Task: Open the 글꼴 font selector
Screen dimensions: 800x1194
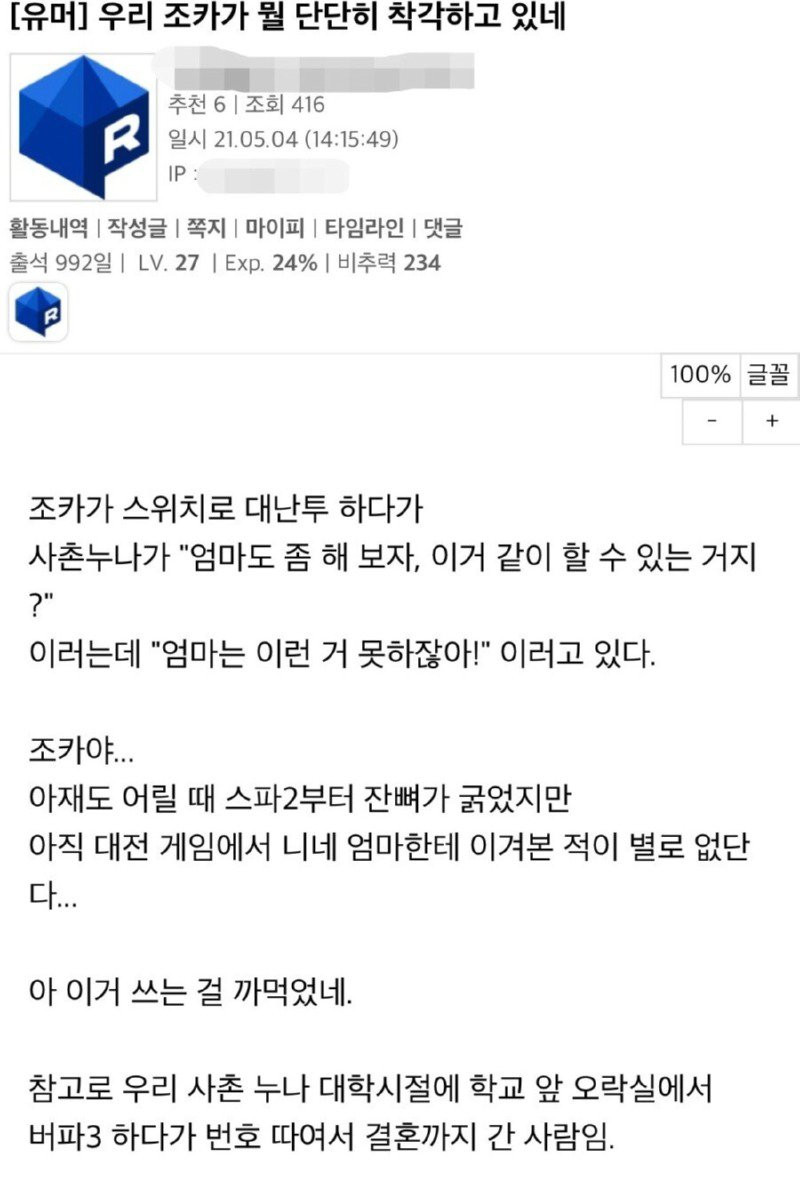Action: click(x=769, y=375)
